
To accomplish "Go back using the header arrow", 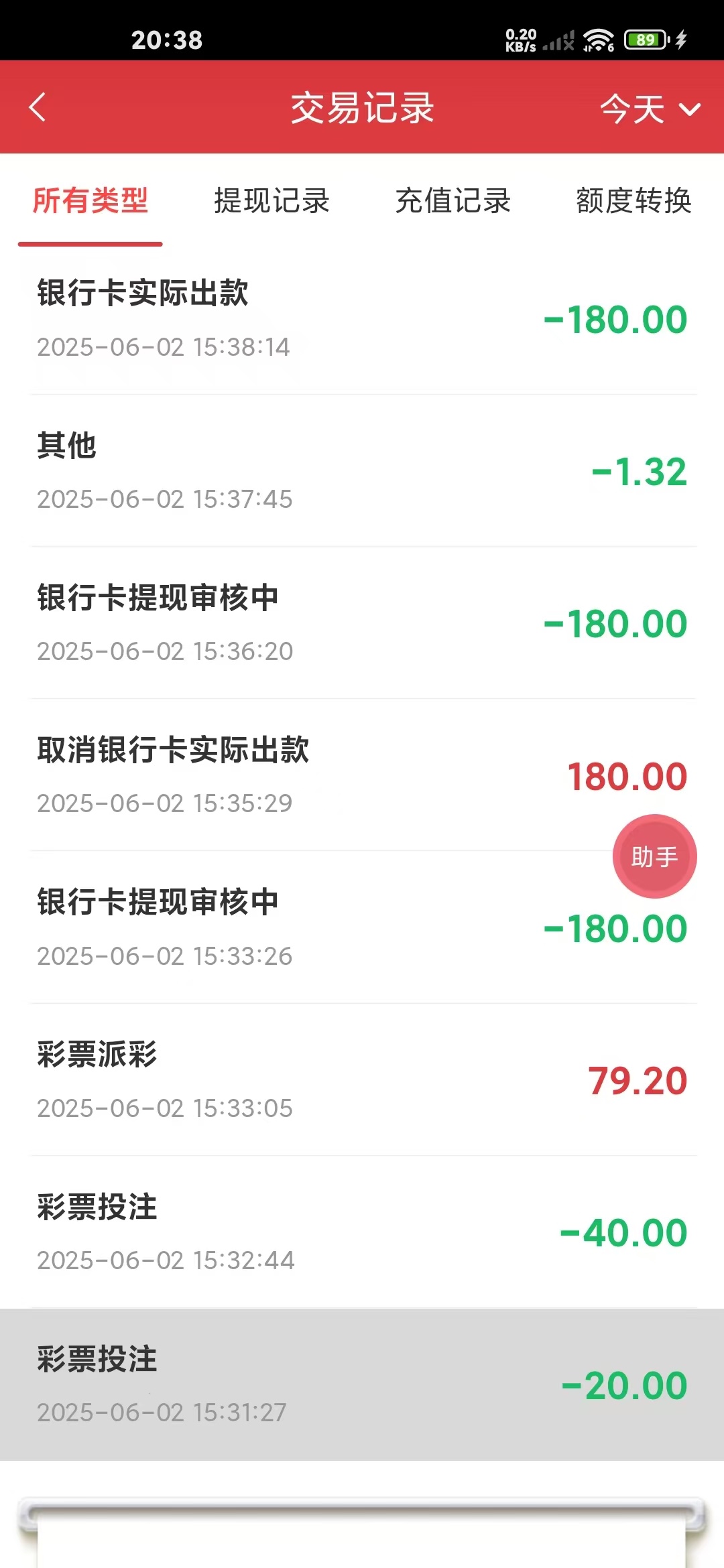I will point(38,107).
